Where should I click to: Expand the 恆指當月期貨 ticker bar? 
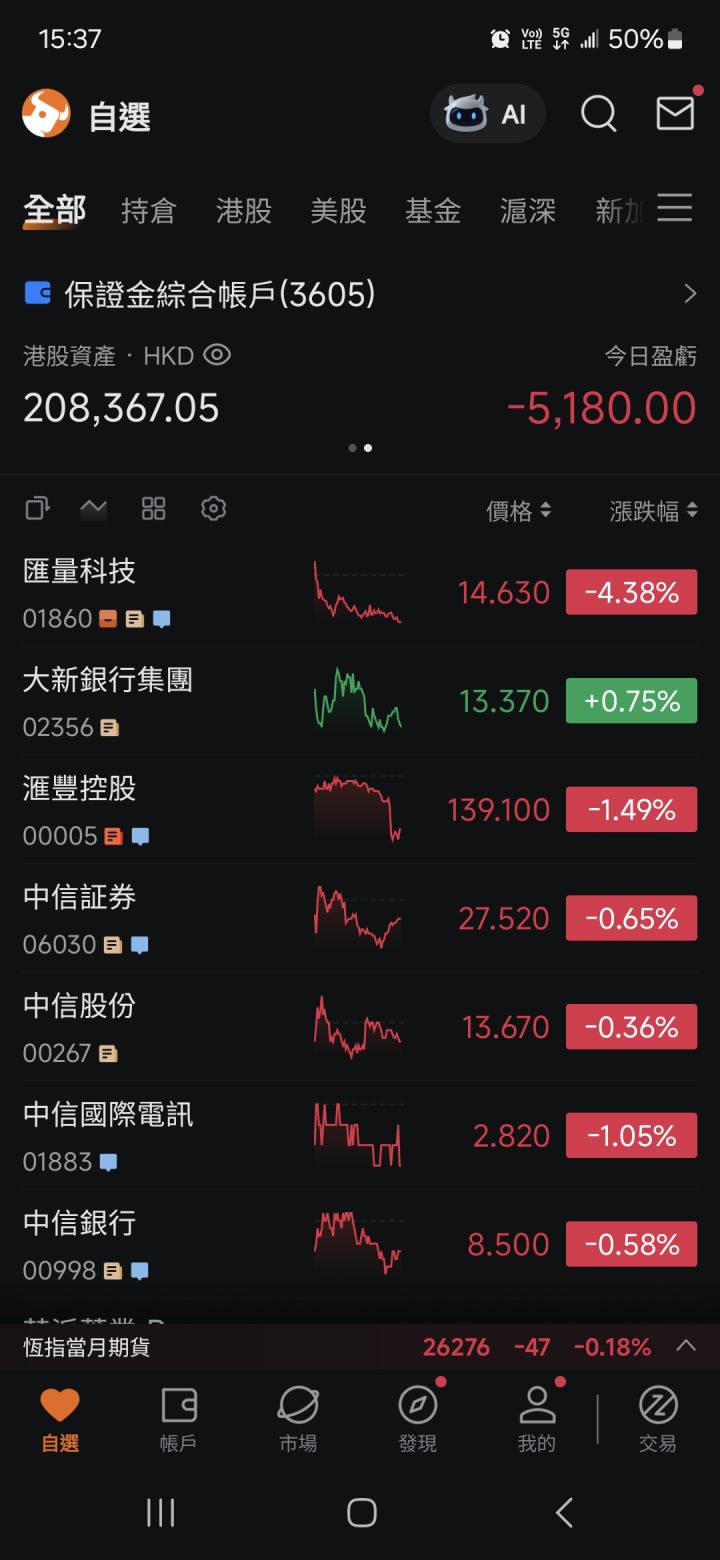coord(686,1346)
